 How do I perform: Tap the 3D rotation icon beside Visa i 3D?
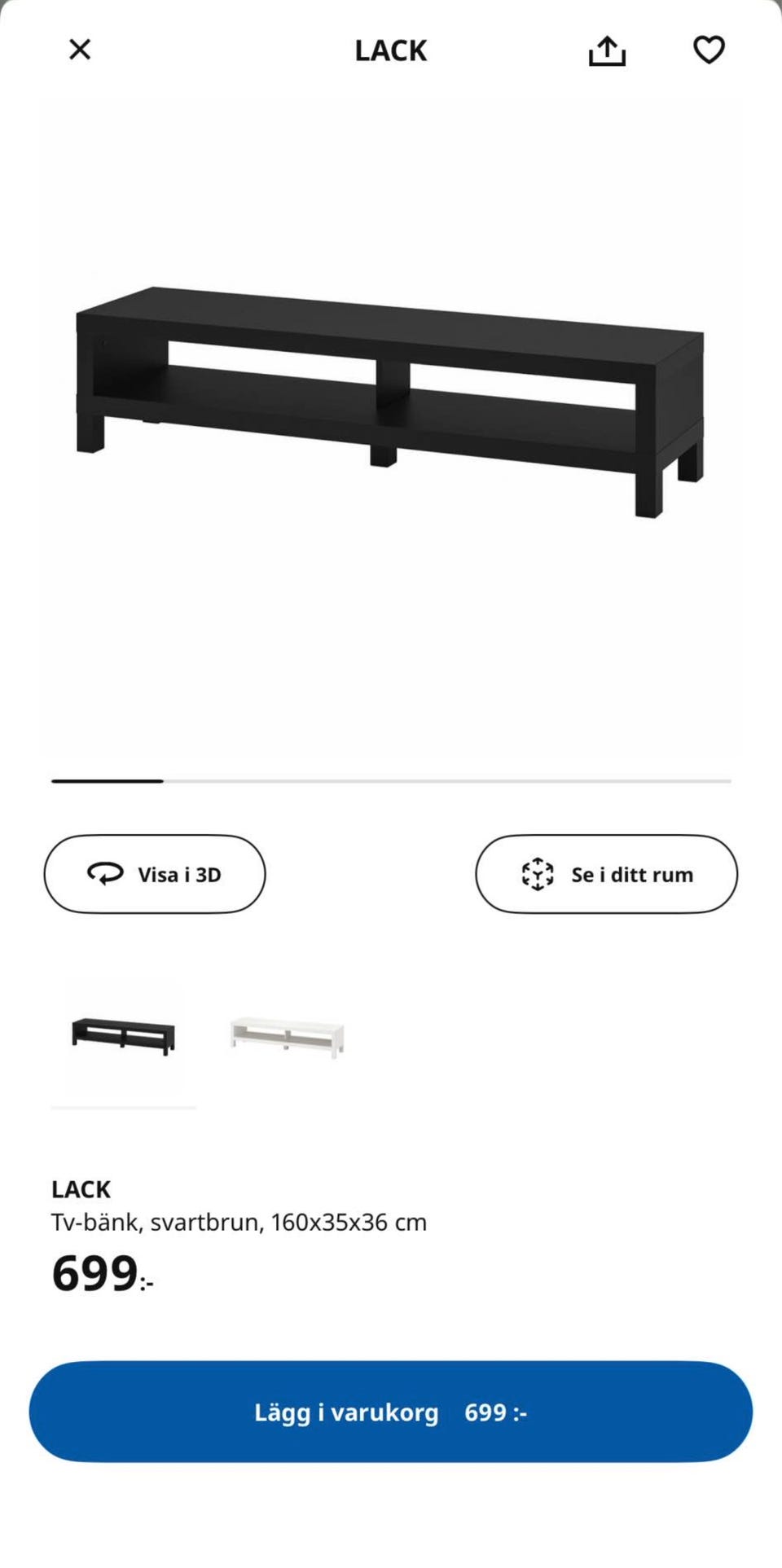105,873
